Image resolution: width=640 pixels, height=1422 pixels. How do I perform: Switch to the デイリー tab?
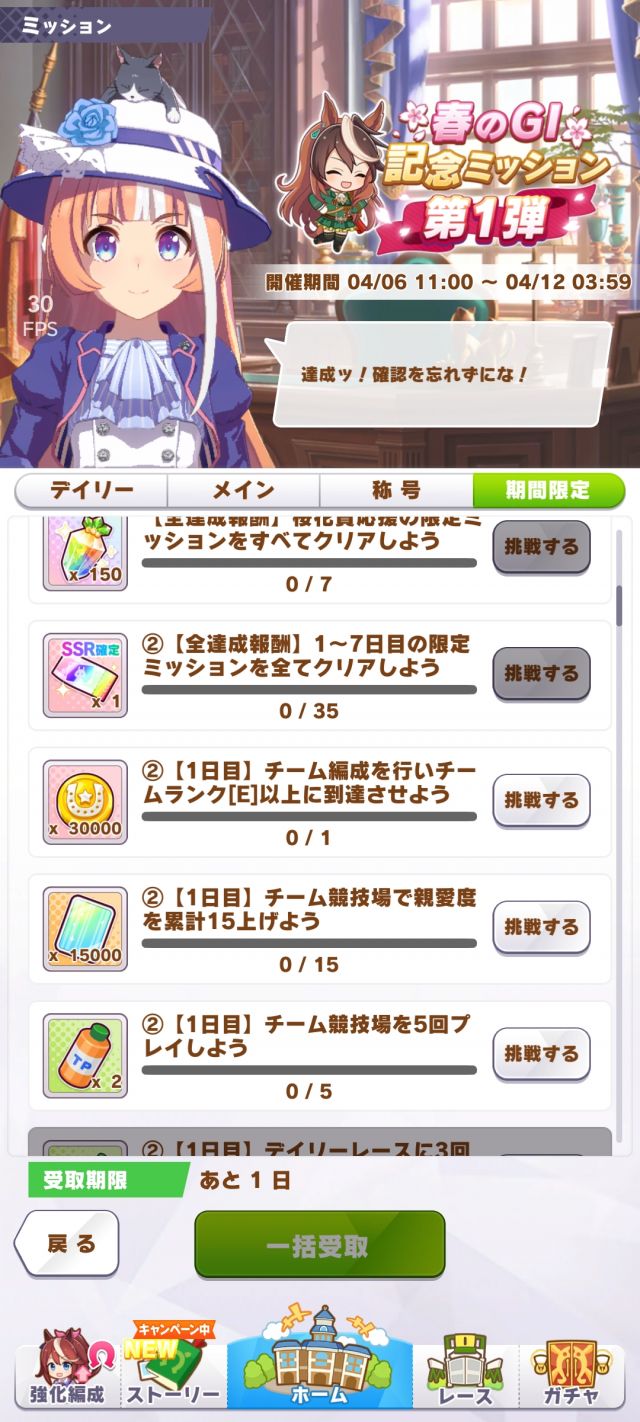[91, 490]
